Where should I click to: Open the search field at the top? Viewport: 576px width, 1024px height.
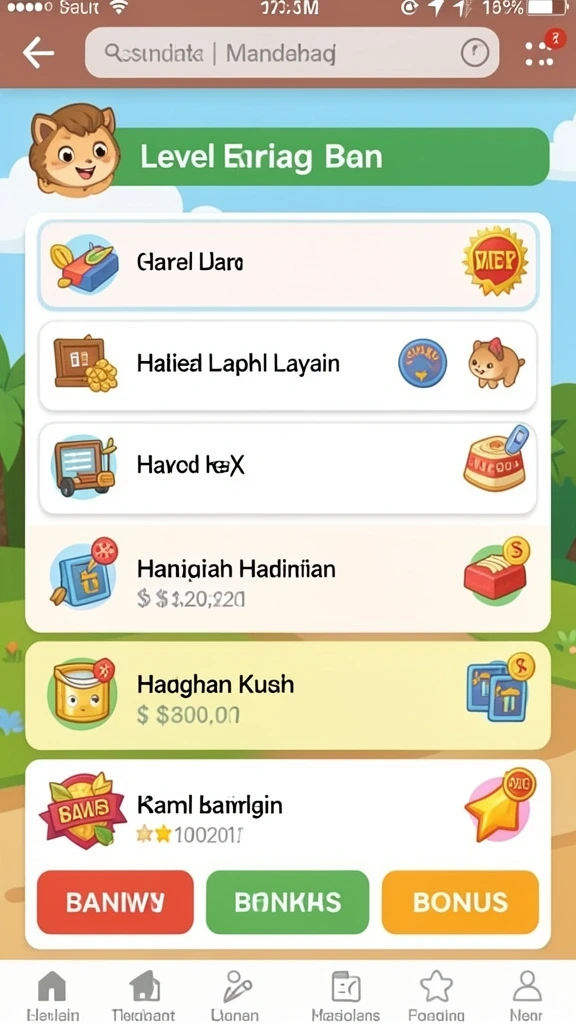tap(292, 53)
